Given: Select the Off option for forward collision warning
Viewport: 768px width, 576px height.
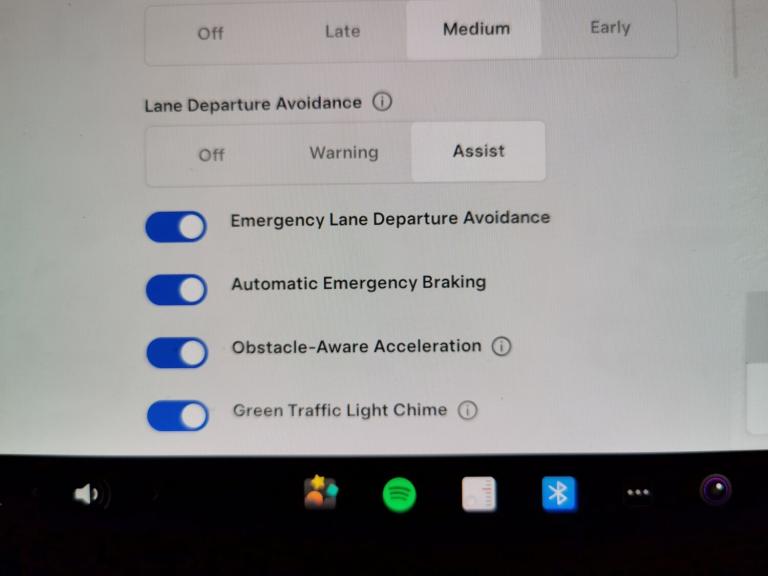Looking at the screenshot, I should click(210, 33).
